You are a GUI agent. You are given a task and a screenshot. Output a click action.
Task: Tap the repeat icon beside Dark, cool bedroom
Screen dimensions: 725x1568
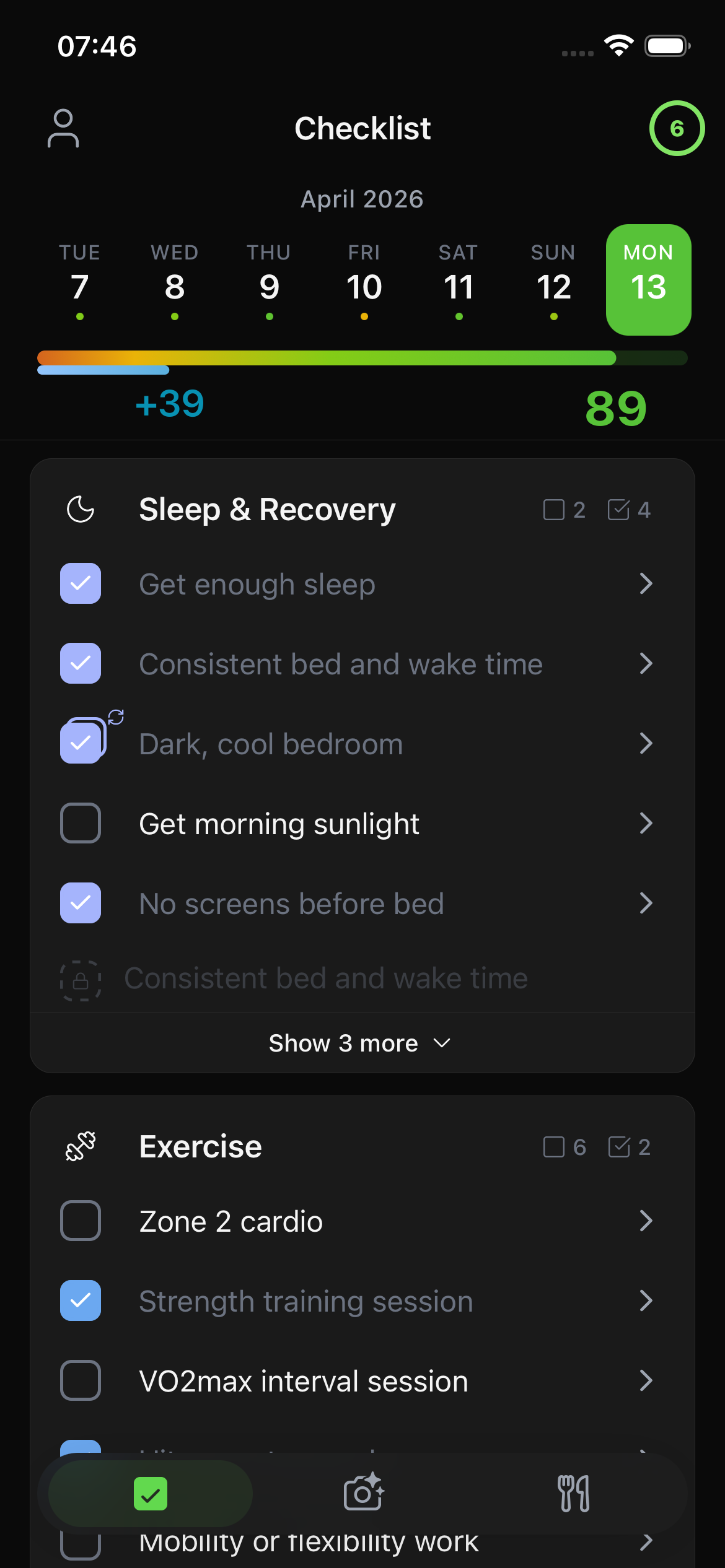tap(115, 718)
